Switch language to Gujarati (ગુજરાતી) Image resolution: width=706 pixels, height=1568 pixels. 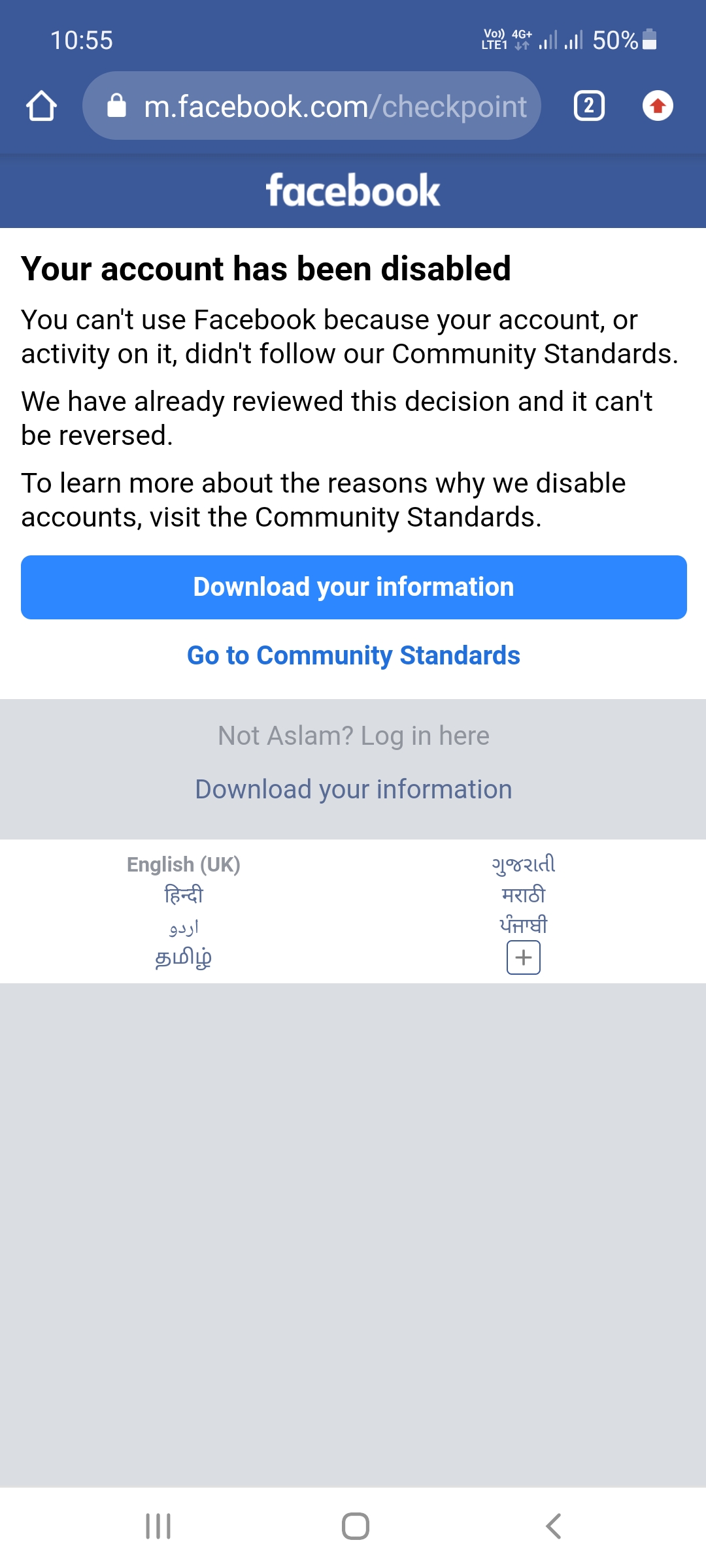(524, 864)
